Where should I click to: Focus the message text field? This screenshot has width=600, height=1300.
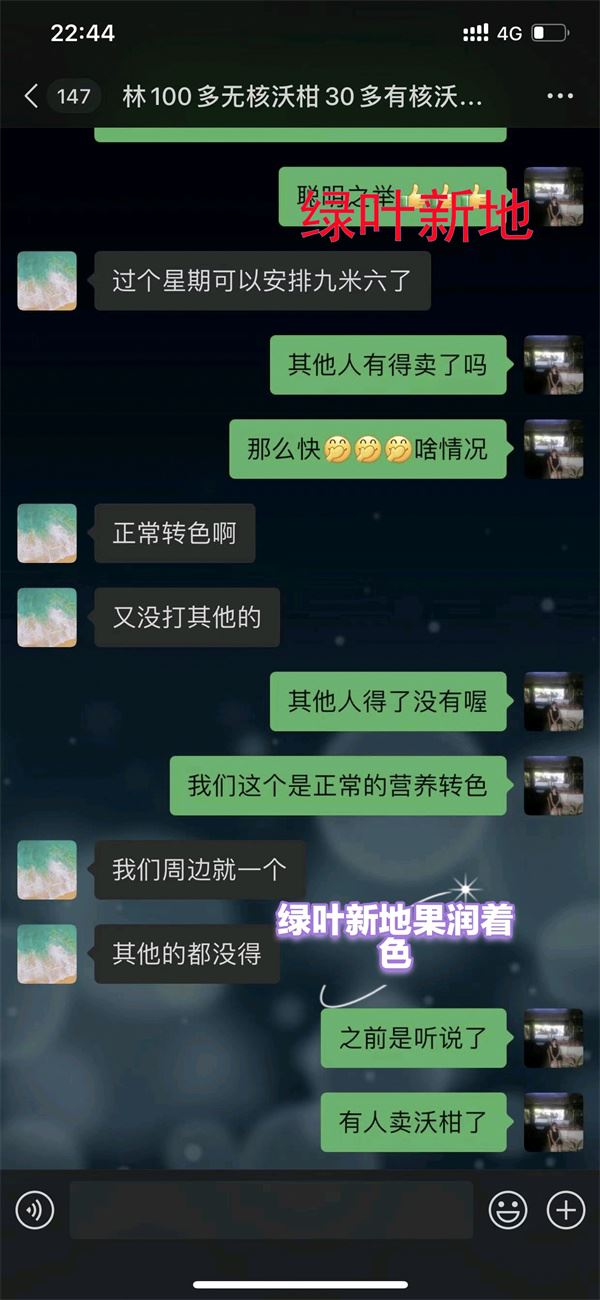(270, 1210)
